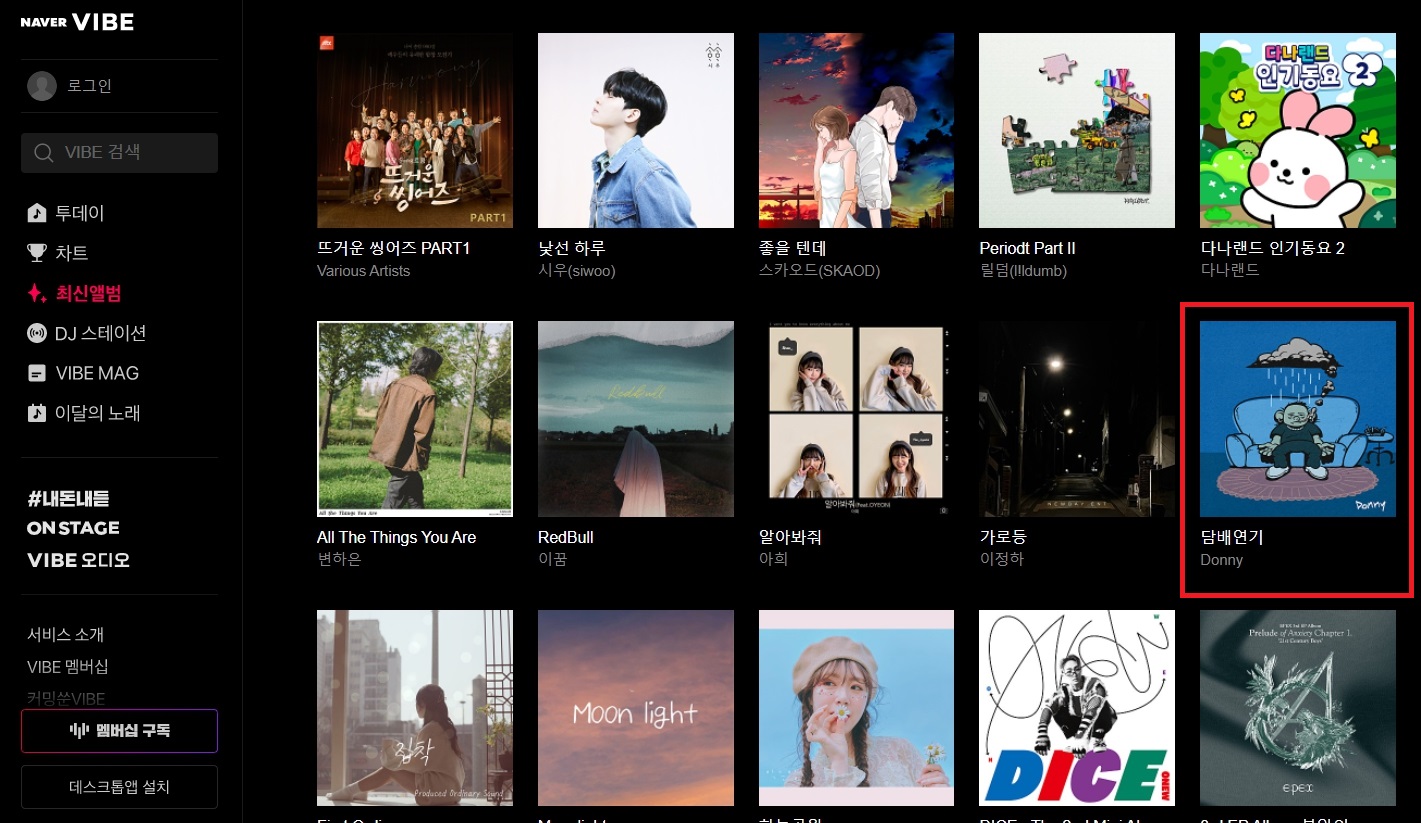1421x823 pixels.
Task: Open VIBE 오디오
Action: (78, 560)
